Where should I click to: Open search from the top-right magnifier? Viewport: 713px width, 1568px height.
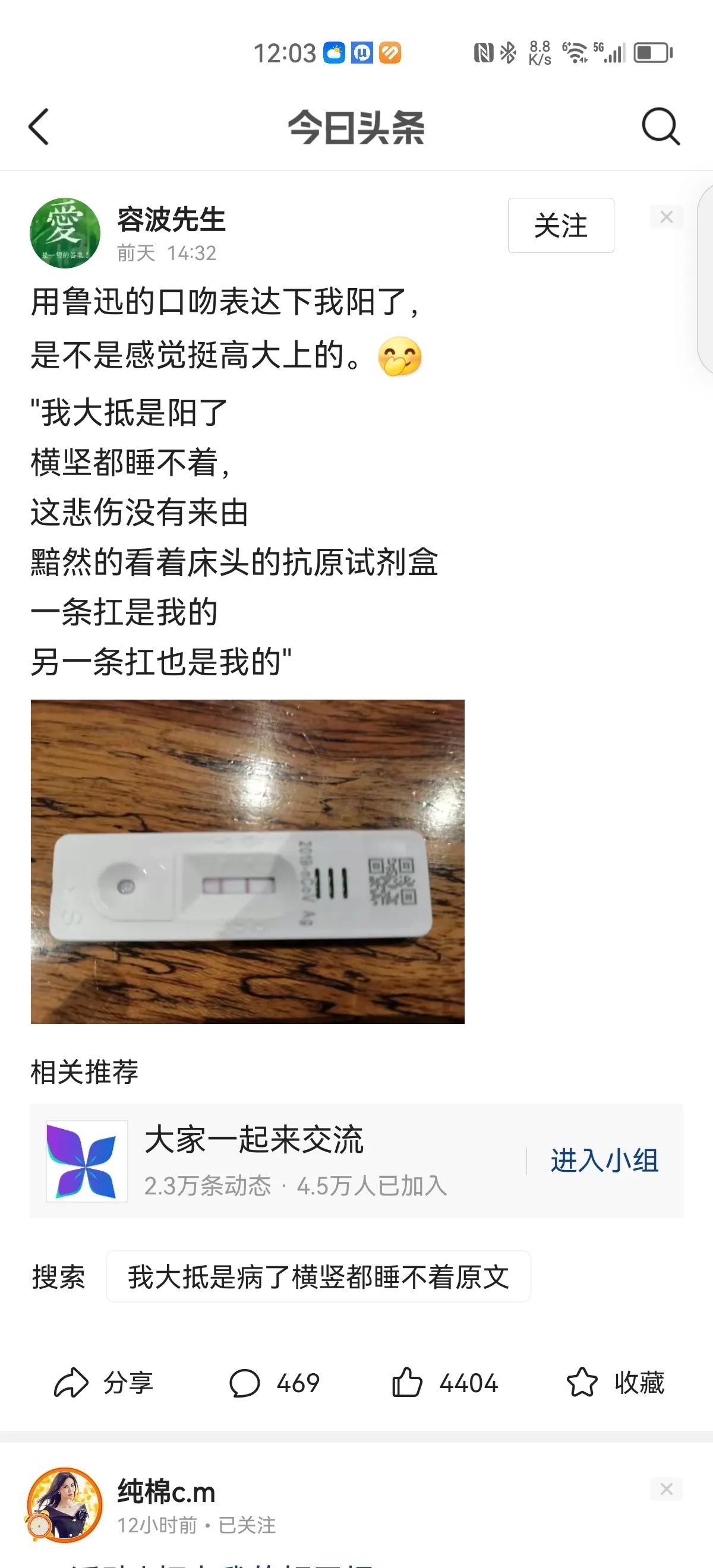(x=660, y=126)
